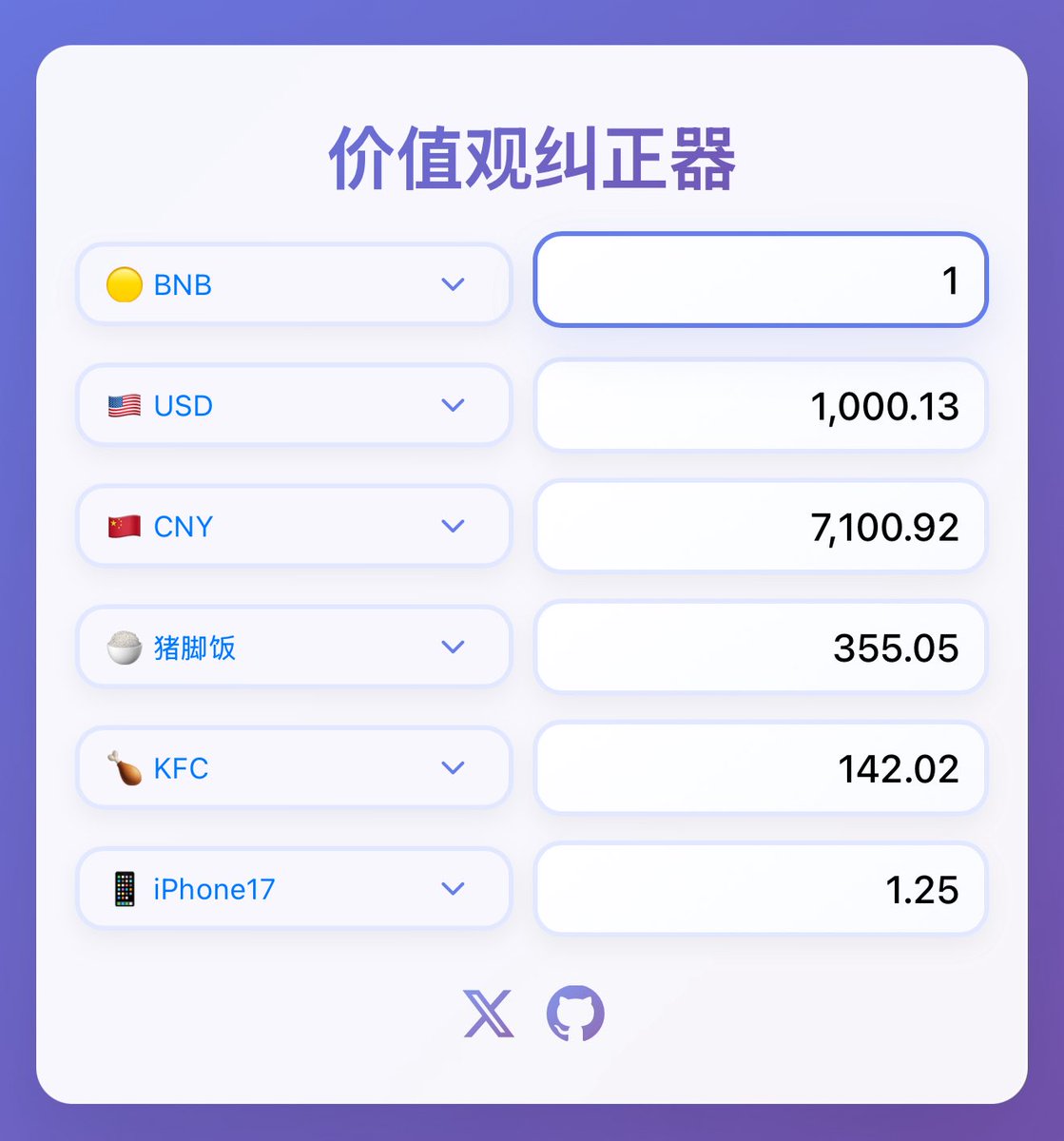Tap the 猪脚饭 amount field 355.05
The width and height of the screenshot is (1064, 1141).
coord(761,647)
